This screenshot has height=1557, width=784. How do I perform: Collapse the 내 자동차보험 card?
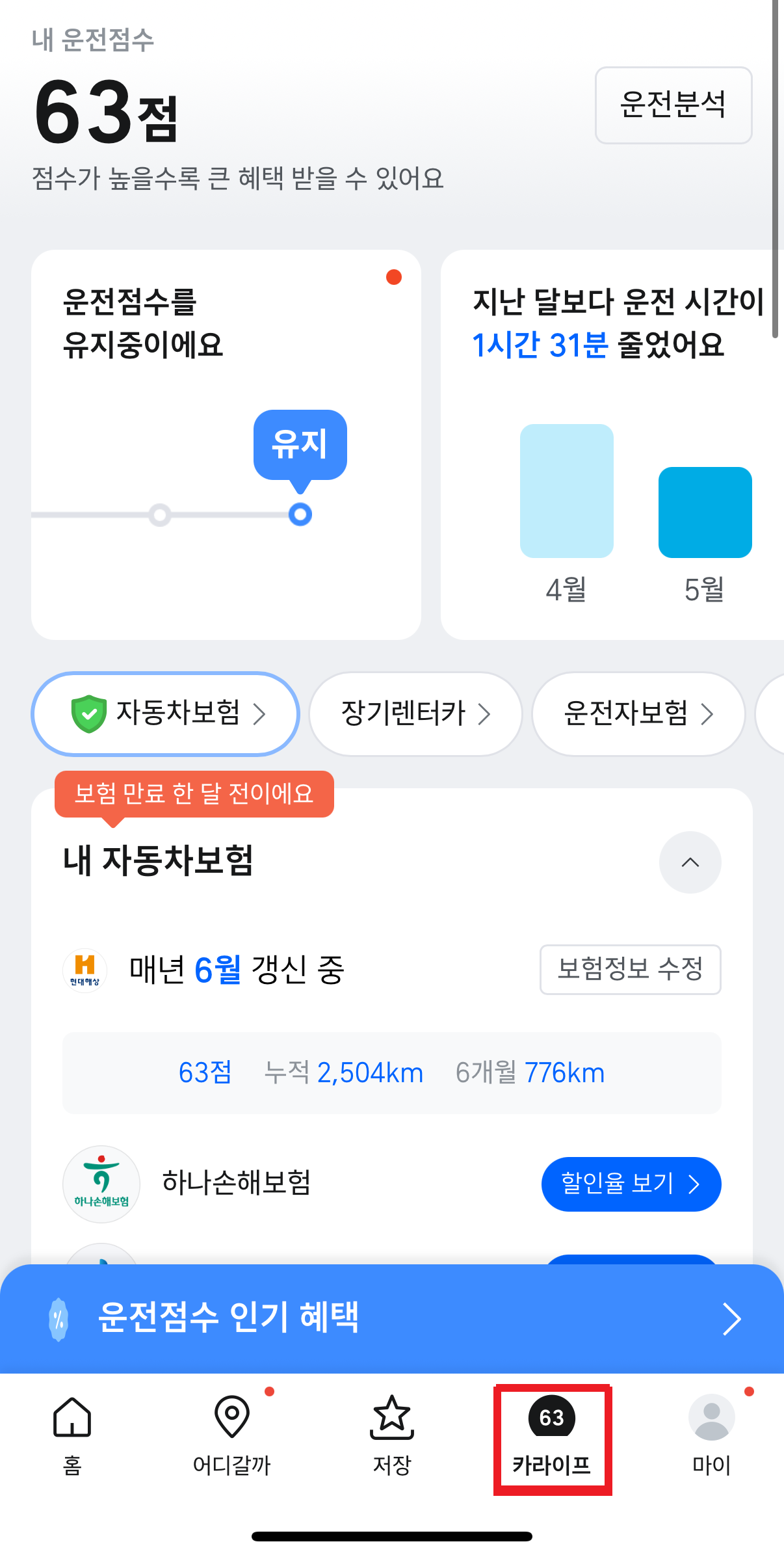[690, 862]
